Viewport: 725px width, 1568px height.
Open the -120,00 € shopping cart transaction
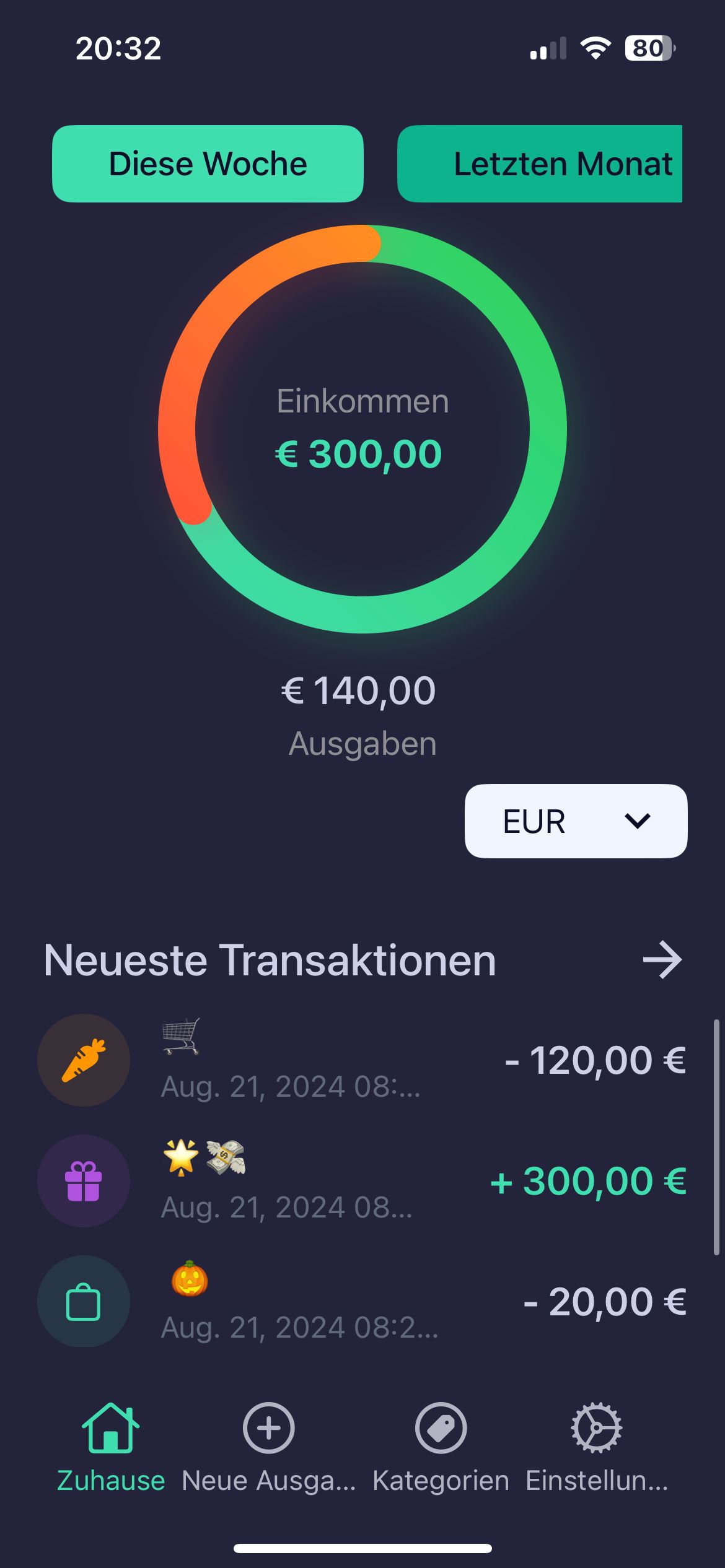click(x=362, y=1060)
